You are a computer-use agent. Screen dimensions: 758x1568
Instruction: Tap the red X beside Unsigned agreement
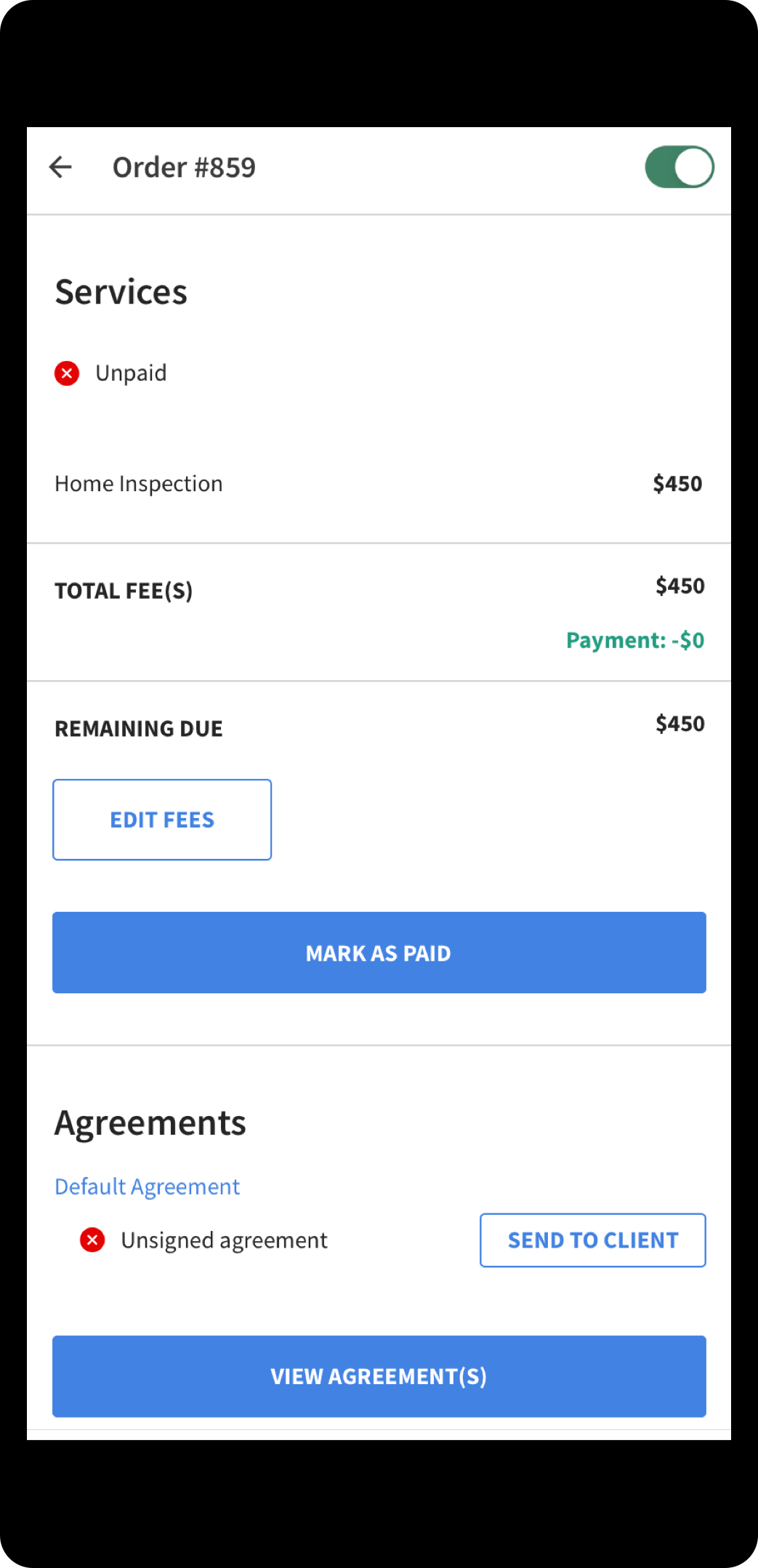pos(92,1240)
